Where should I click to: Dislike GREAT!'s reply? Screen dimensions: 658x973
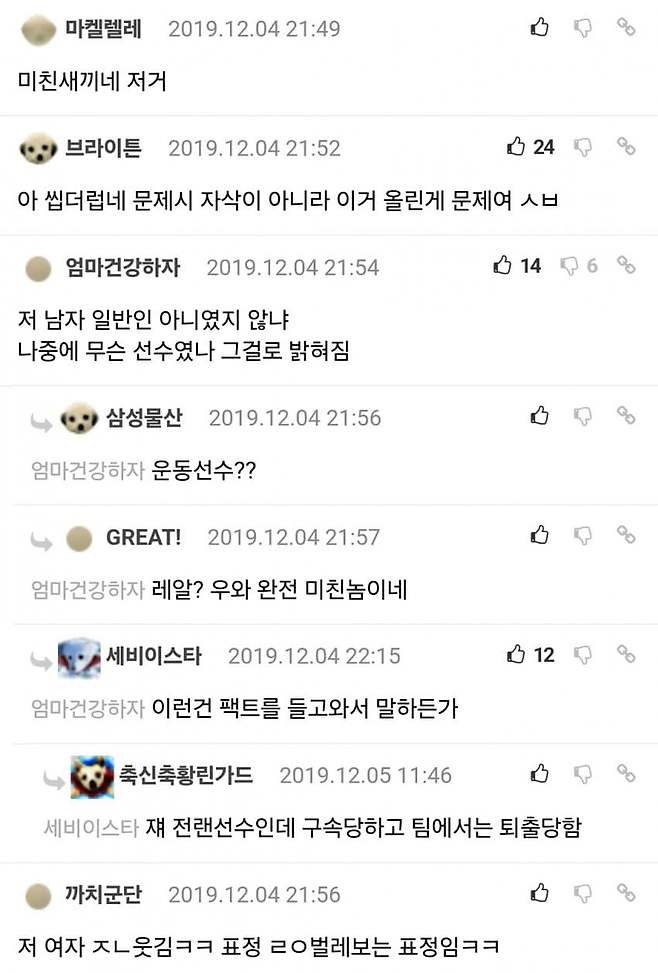click(x=583, y=535)
